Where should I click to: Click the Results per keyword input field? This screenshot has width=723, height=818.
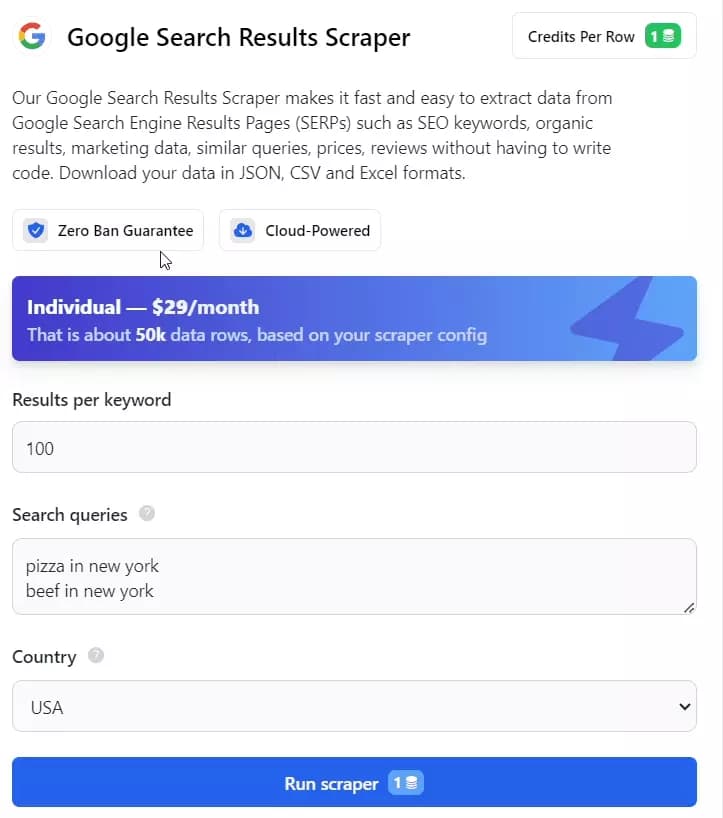pos(355,447)
